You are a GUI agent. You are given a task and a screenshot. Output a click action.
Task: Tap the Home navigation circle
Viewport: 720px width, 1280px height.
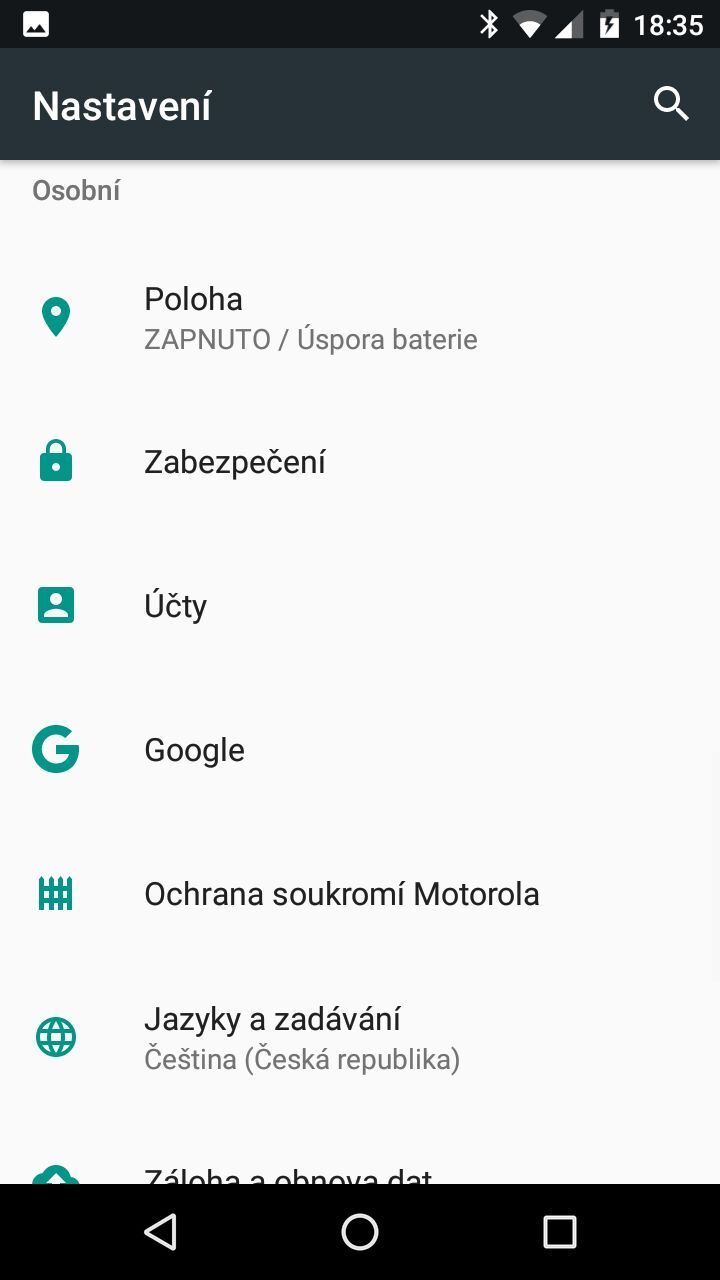point(360,1232)
